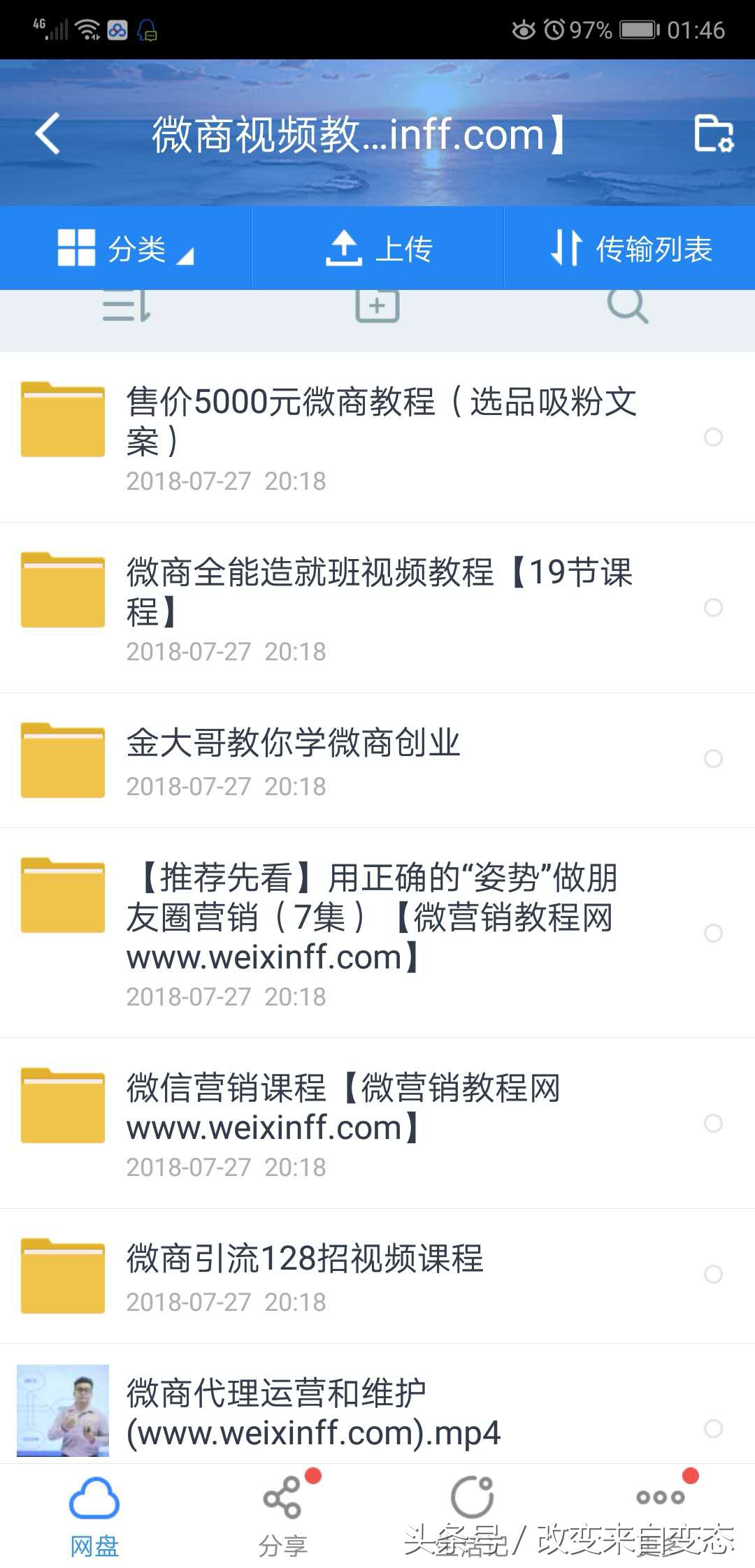Open the transfer progress icon in bottom bar
The image size is (755, 1568).
472,1495
